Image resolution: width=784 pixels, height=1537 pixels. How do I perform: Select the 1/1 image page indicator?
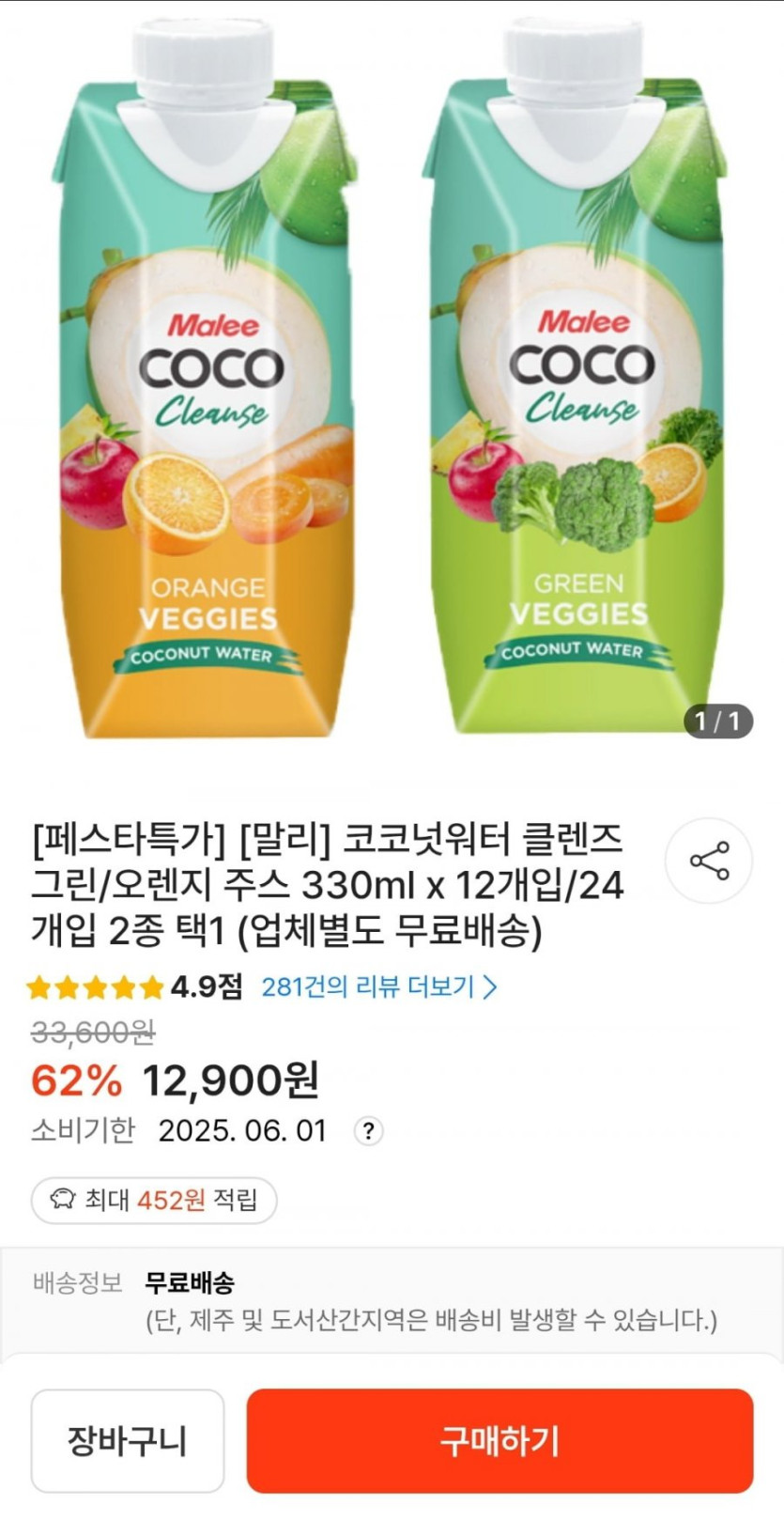[x=719, y=719]
